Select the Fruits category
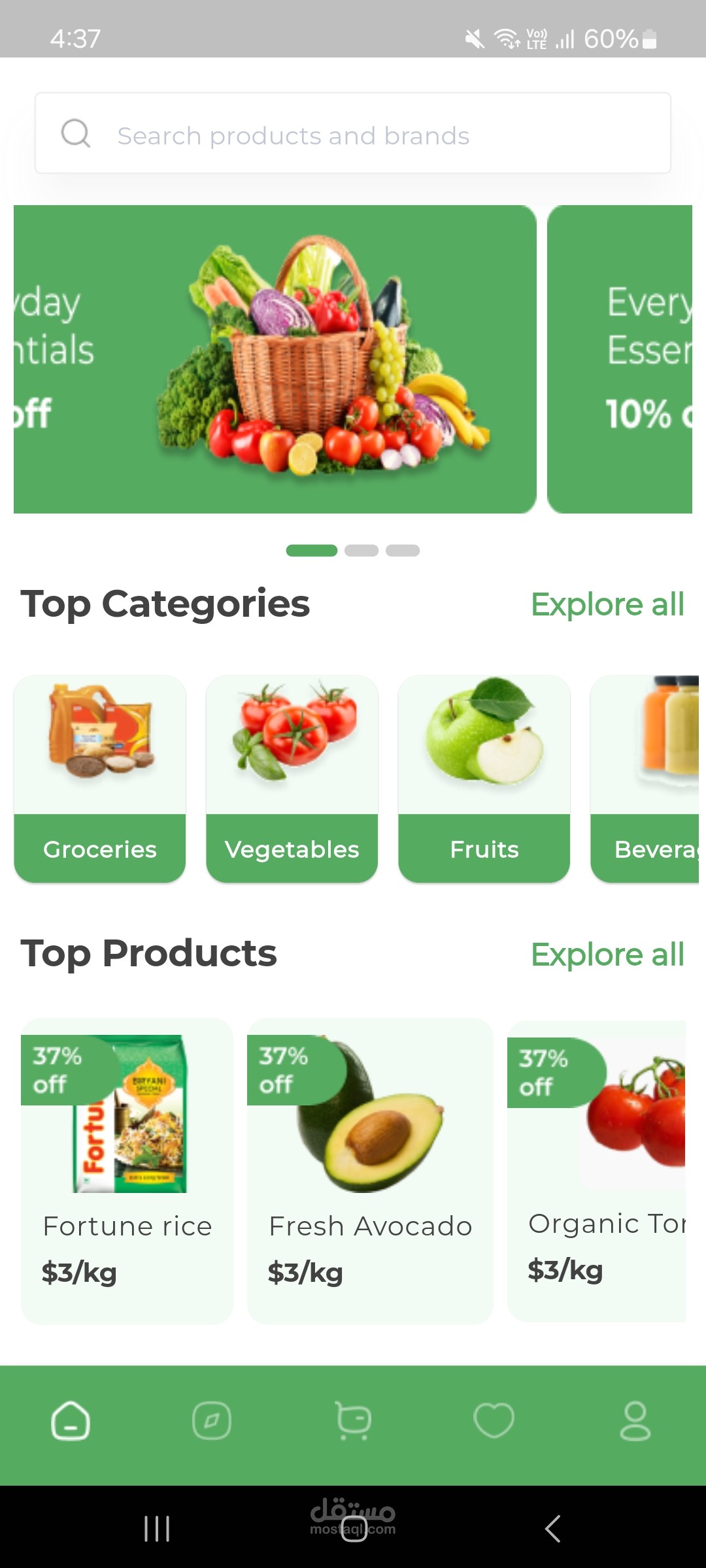The image size is (706, 1568). click(484, 779)
